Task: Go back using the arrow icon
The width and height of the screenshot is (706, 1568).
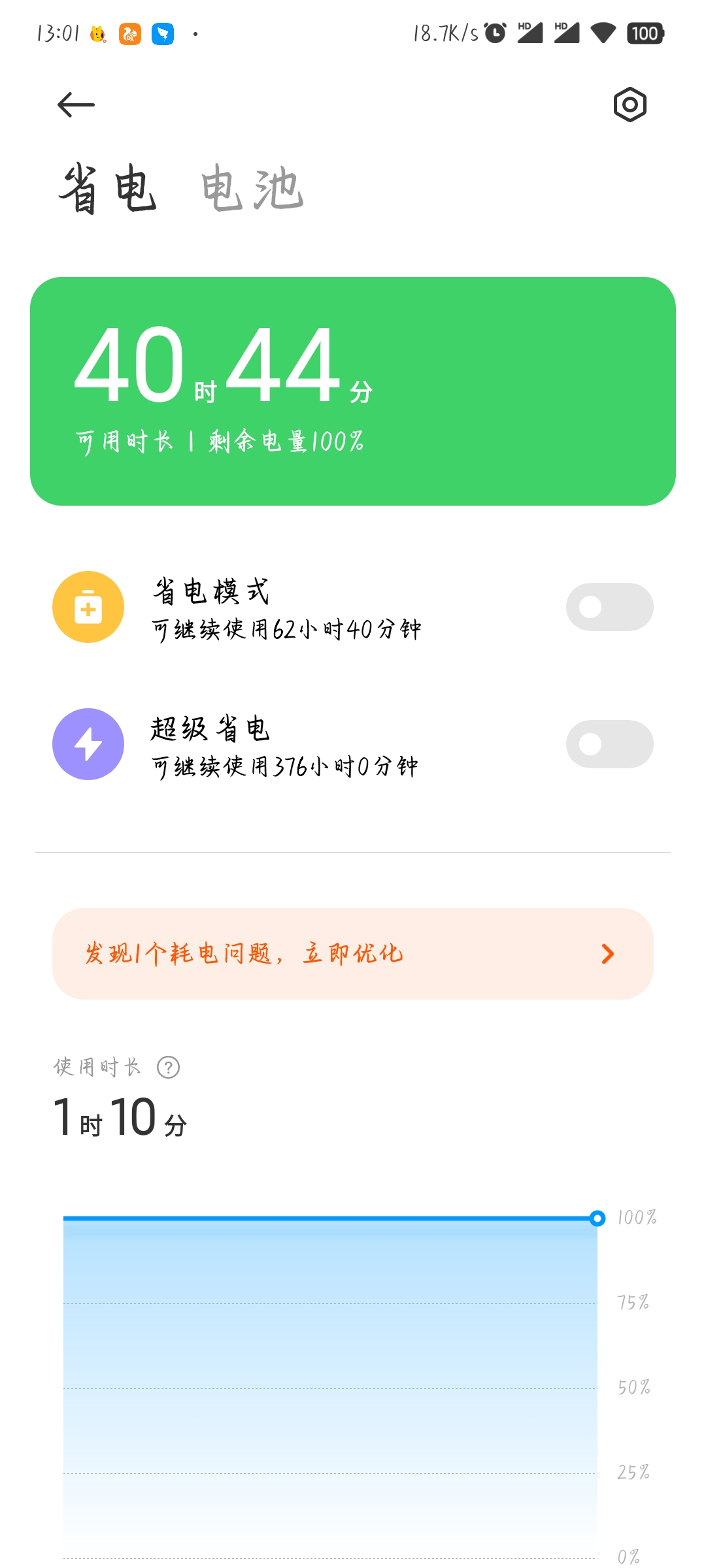Action: coord(76,105)
